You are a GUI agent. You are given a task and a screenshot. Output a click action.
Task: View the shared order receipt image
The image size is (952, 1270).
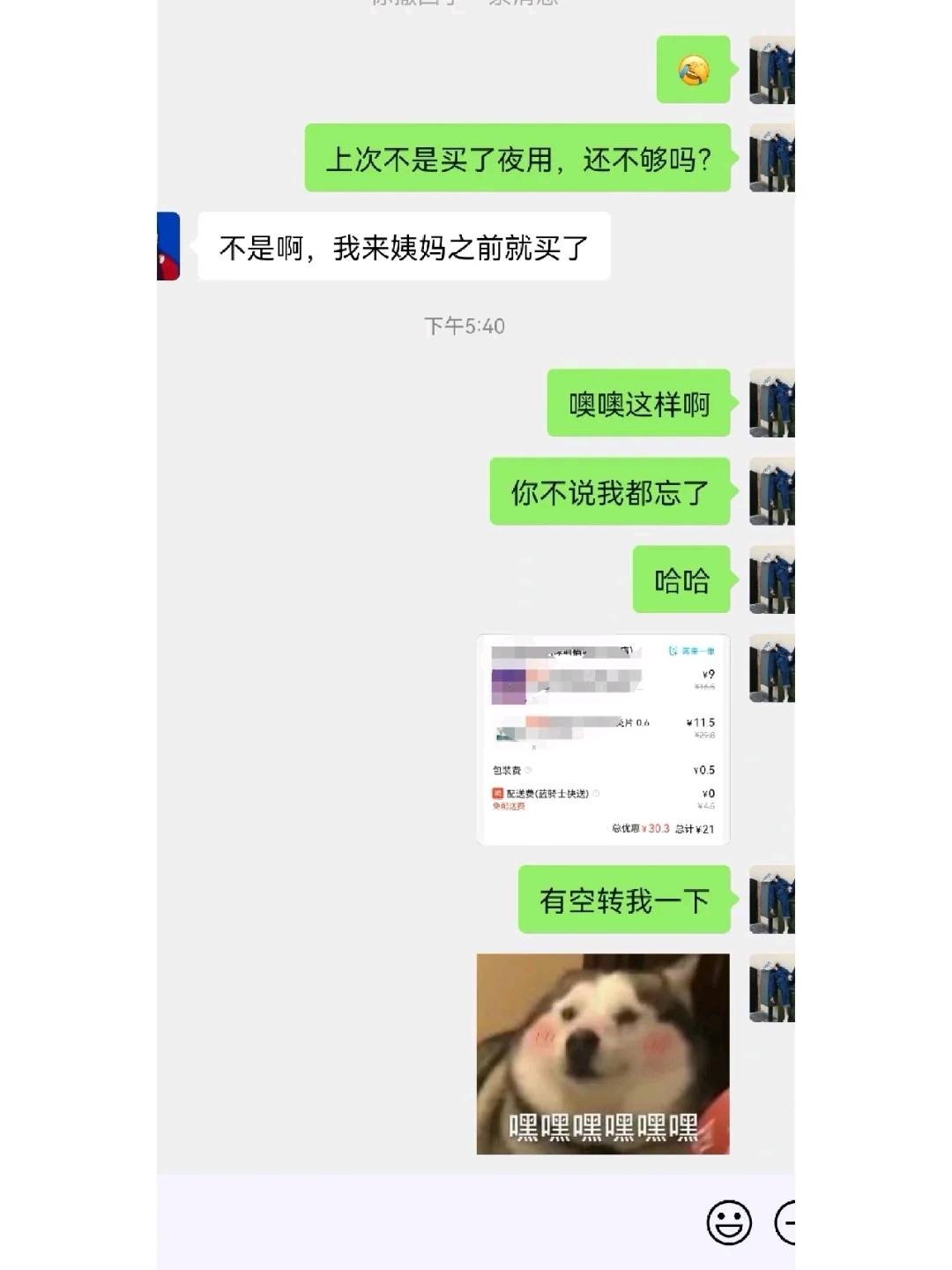(x=603, y=739)
